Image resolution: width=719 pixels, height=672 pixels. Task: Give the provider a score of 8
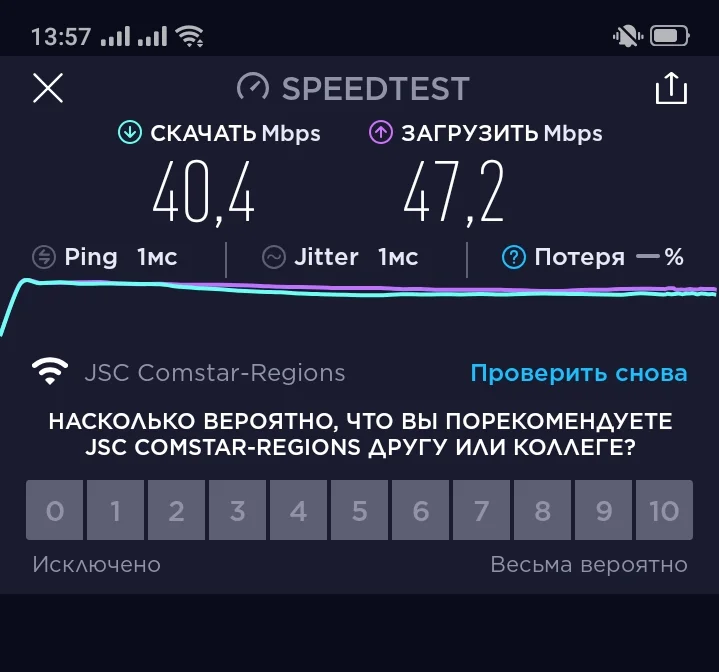coord(543,511)
